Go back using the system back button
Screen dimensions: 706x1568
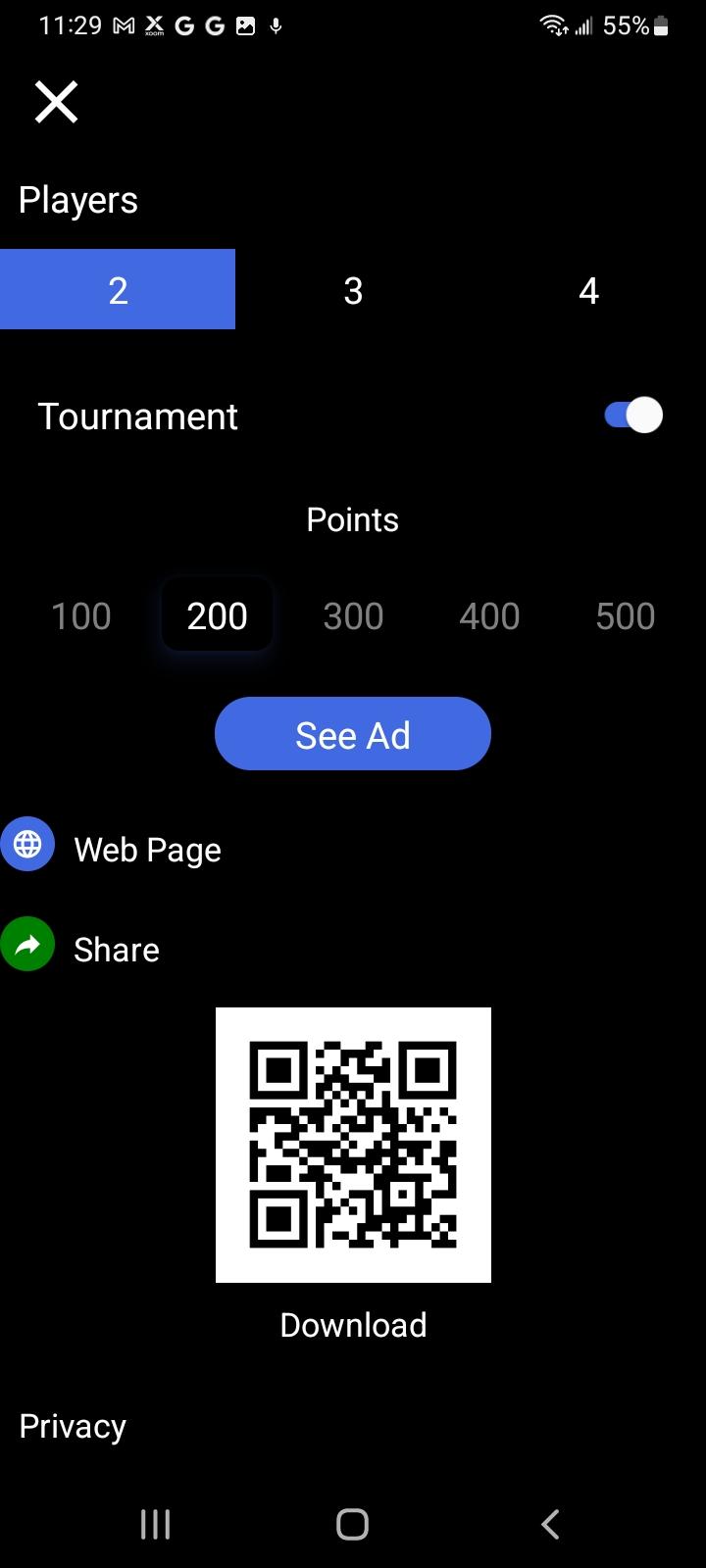tap(550, 1524)
